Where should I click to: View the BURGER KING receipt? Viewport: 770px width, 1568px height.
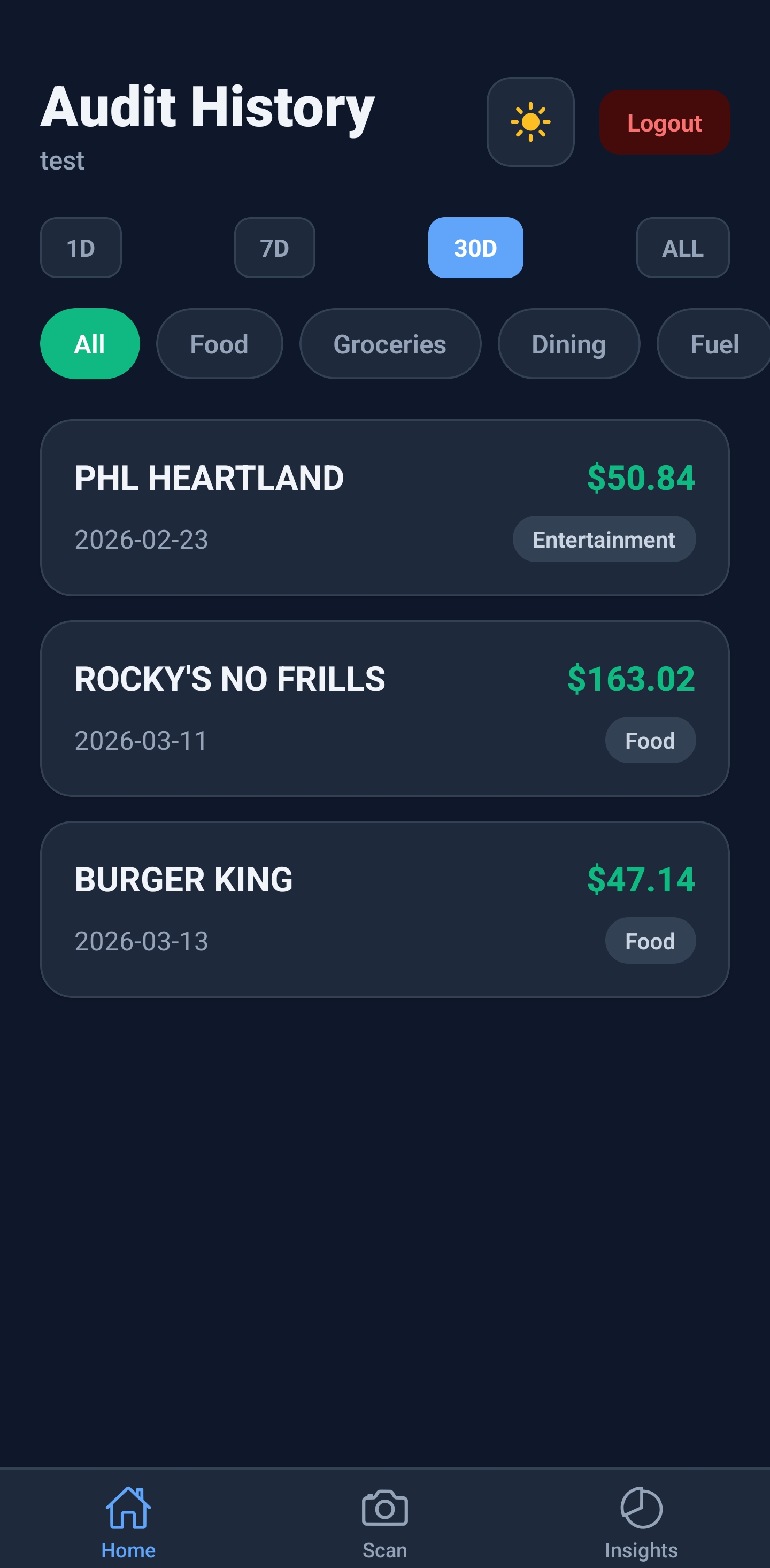(384, 909)
